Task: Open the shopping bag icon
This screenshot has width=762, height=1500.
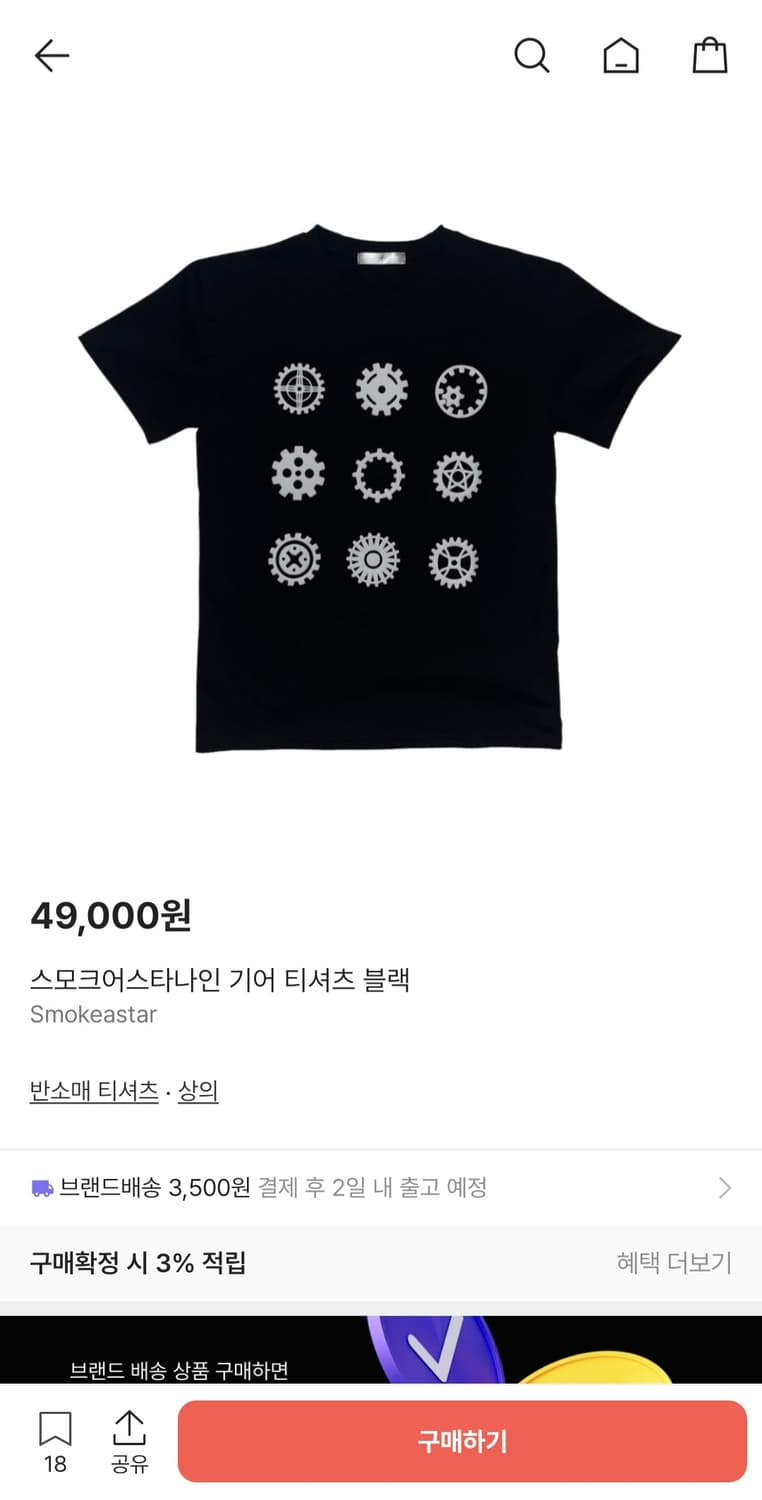Action: 710,55
